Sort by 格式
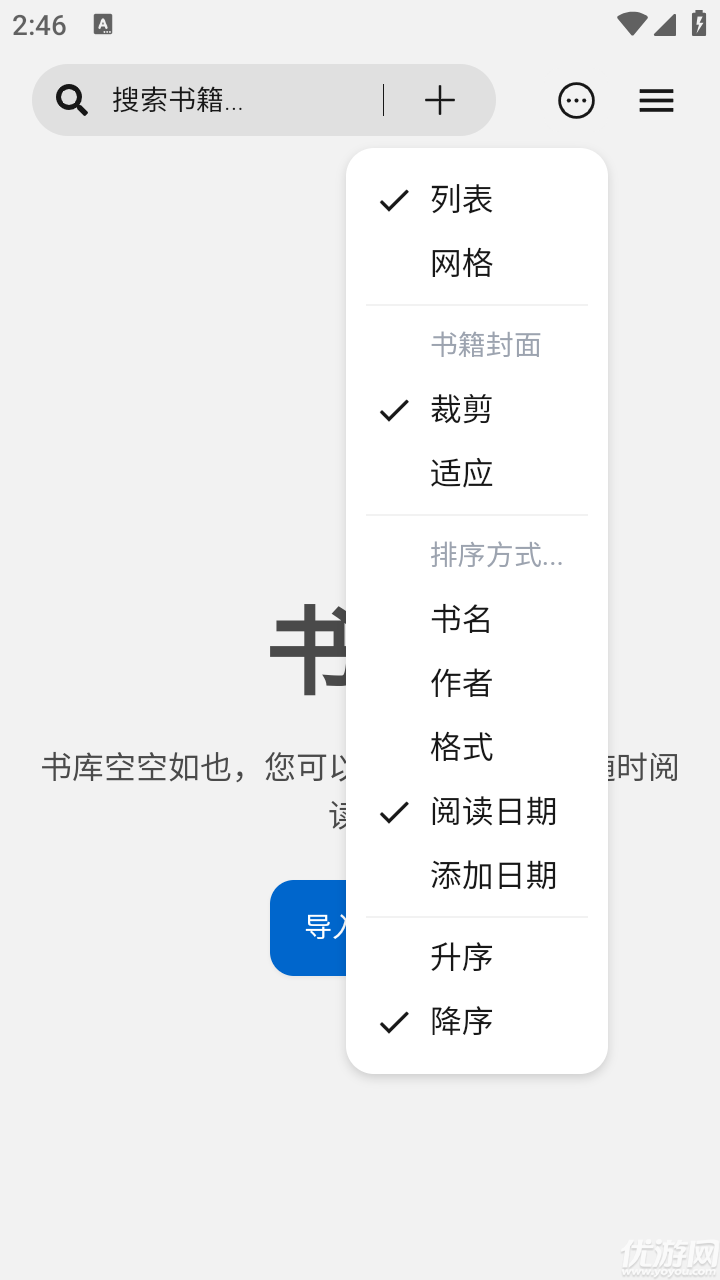 coord(462,748)
